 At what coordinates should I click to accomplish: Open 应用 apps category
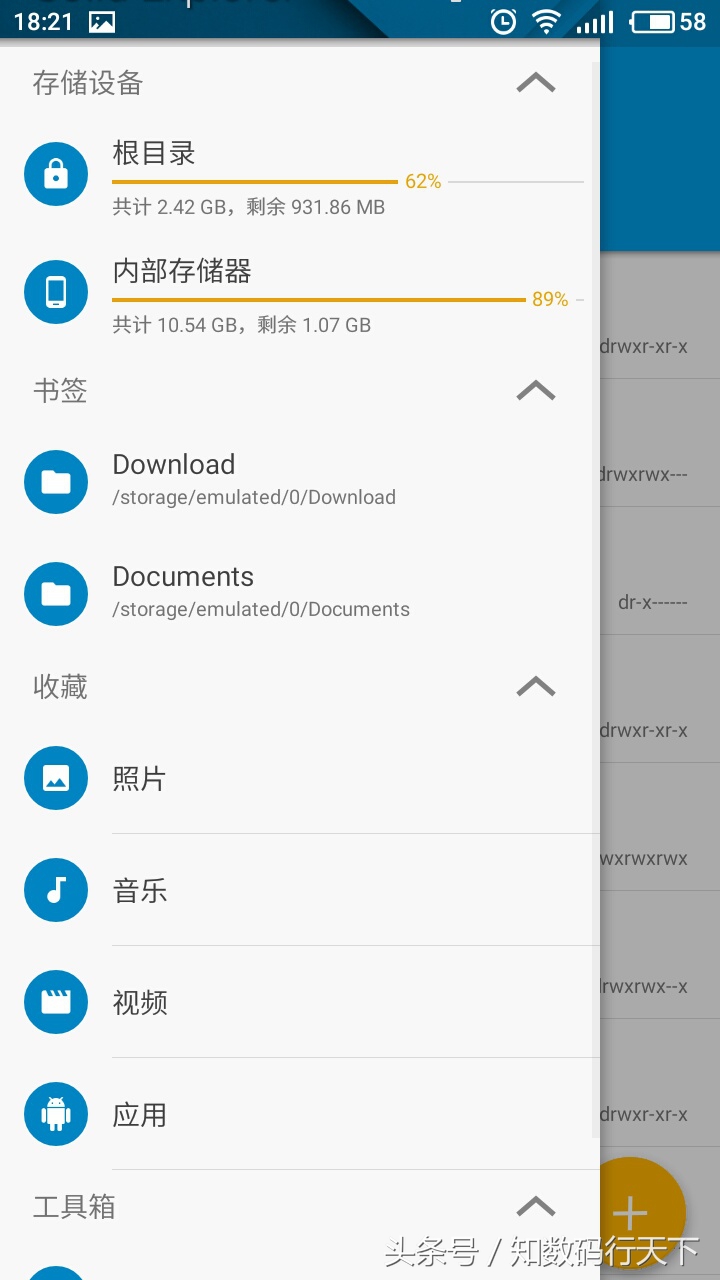tap(300, 1114)
